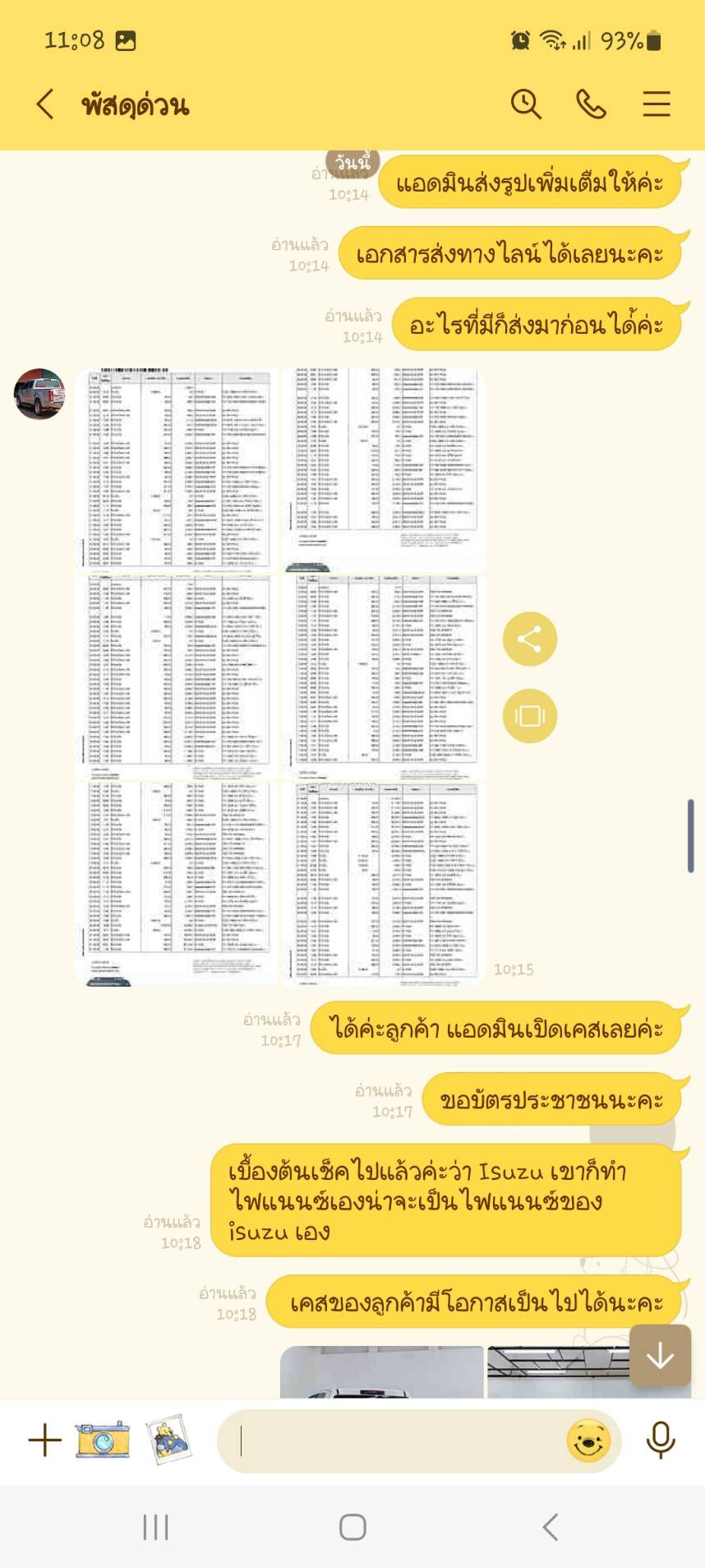This screenshot has width=705, height=1568.
Task: Record a voice message
Action: (x=661, y=1441)
